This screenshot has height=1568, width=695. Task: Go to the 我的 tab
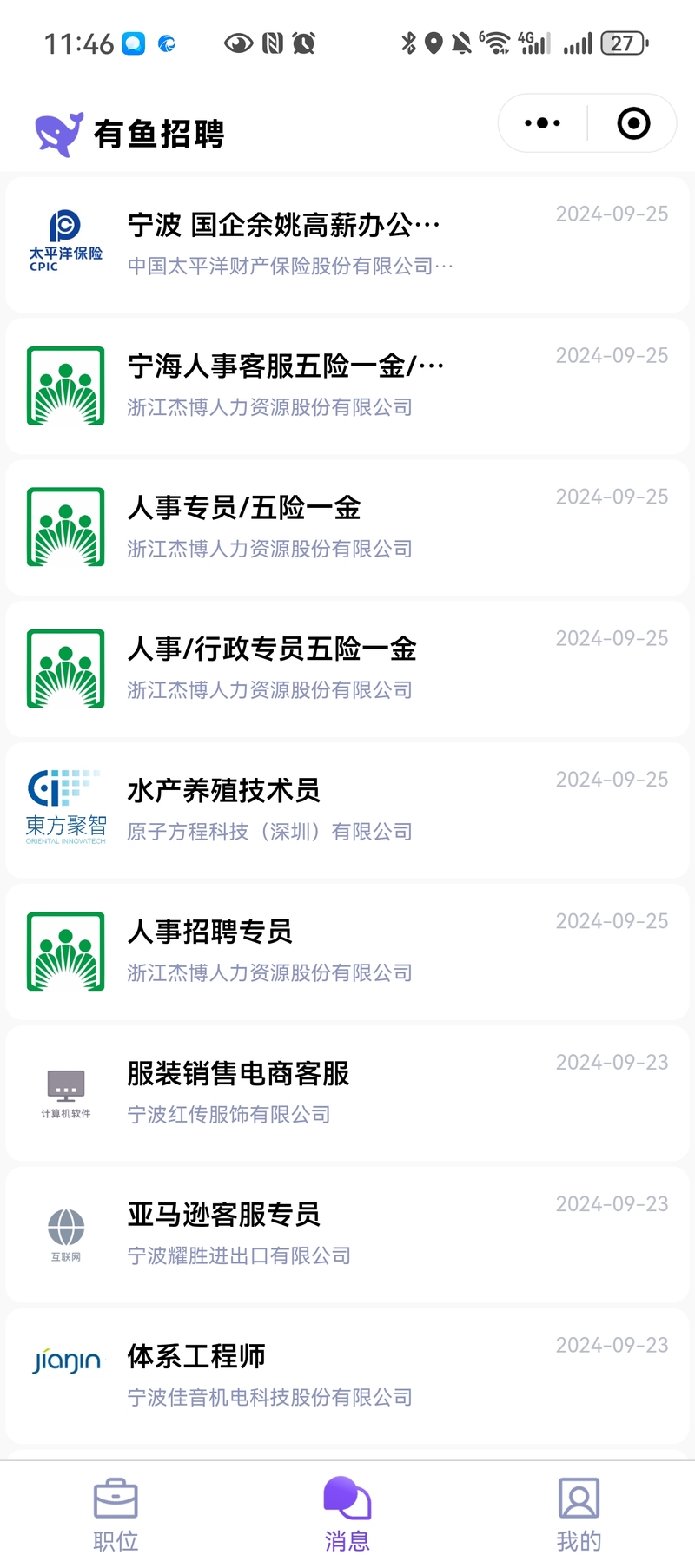(x=579, y=1515)
